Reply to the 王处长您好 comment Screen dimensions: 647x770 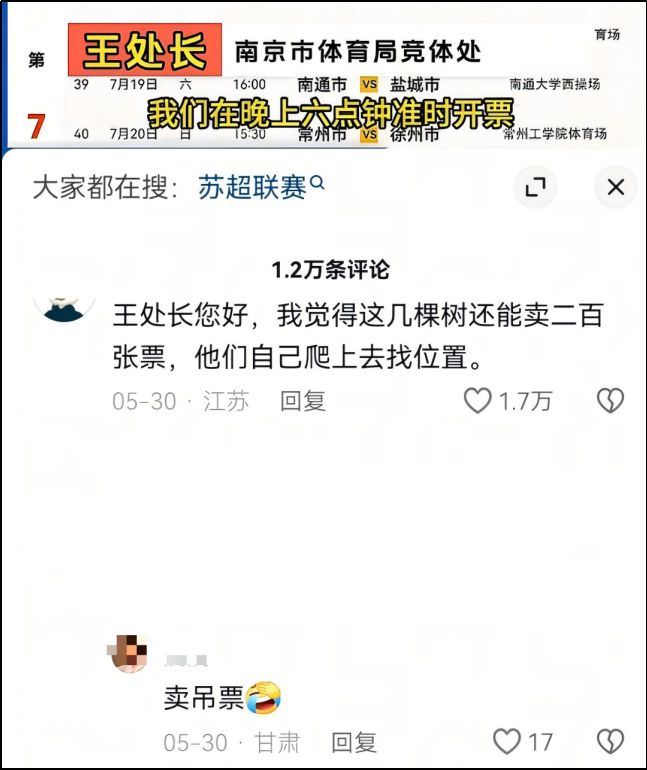pos(302,401)
